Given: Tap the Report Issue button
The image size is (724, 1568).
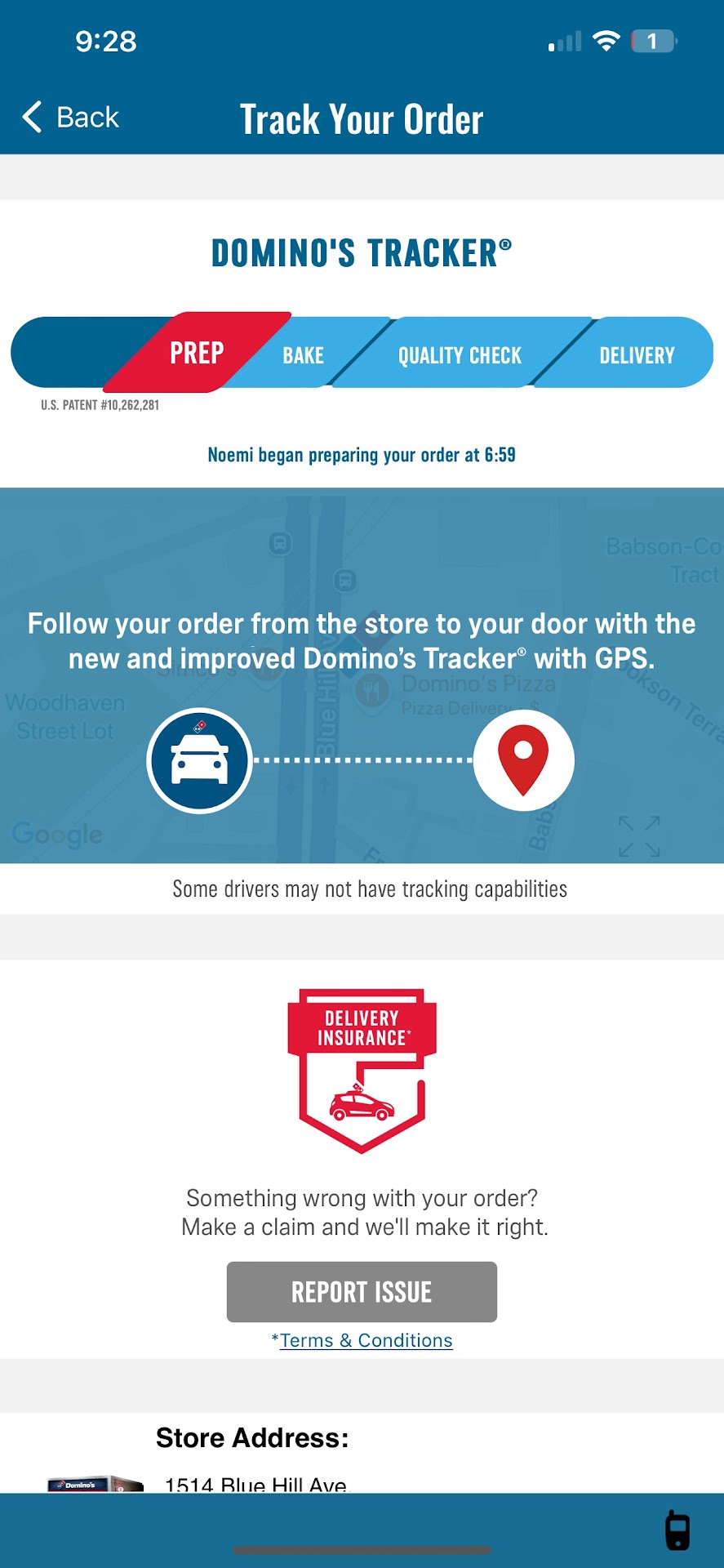Looking at the screenshot, I should (362, 1291).
